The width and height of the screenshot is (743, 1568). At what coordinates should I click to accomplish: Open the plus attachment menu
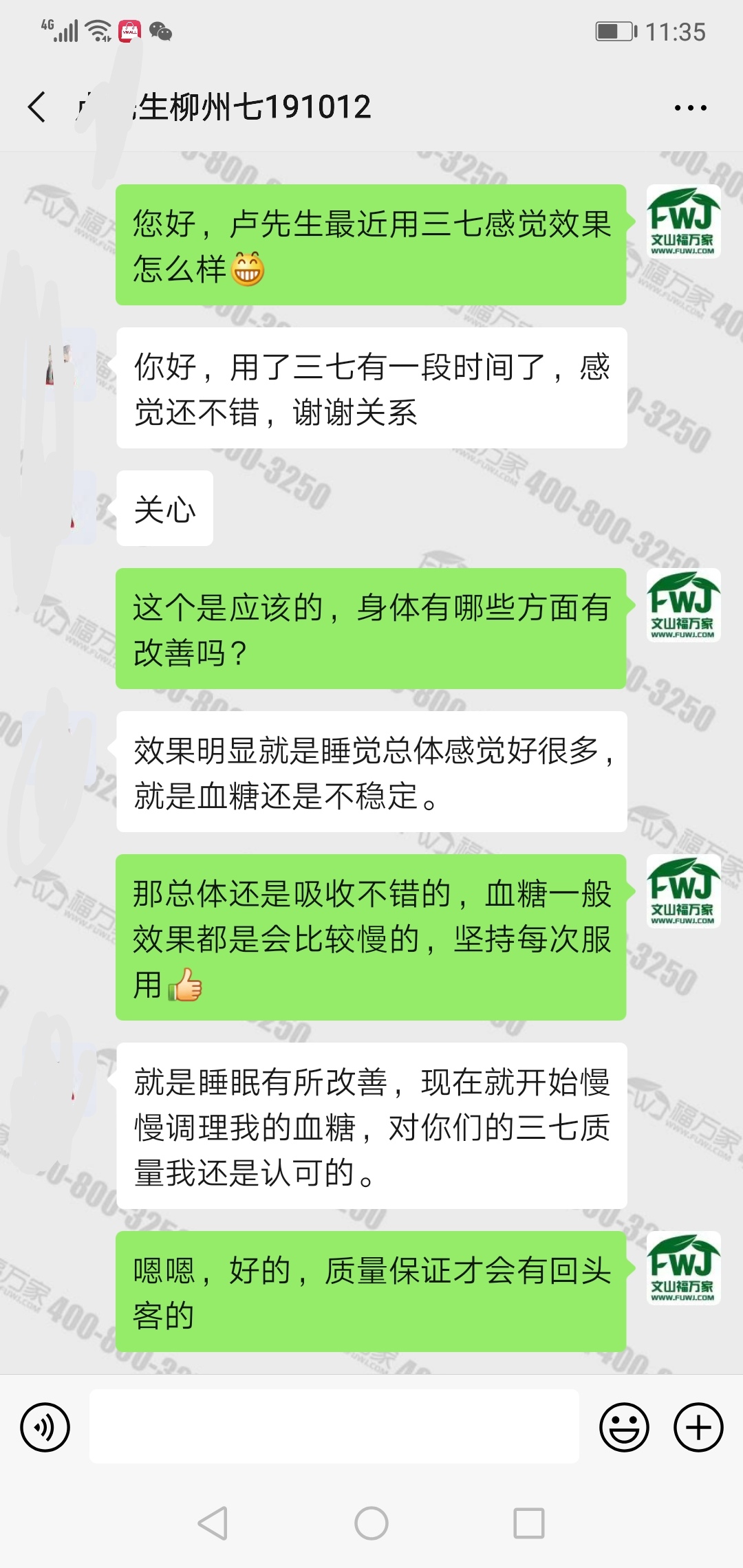point(698,1427)
